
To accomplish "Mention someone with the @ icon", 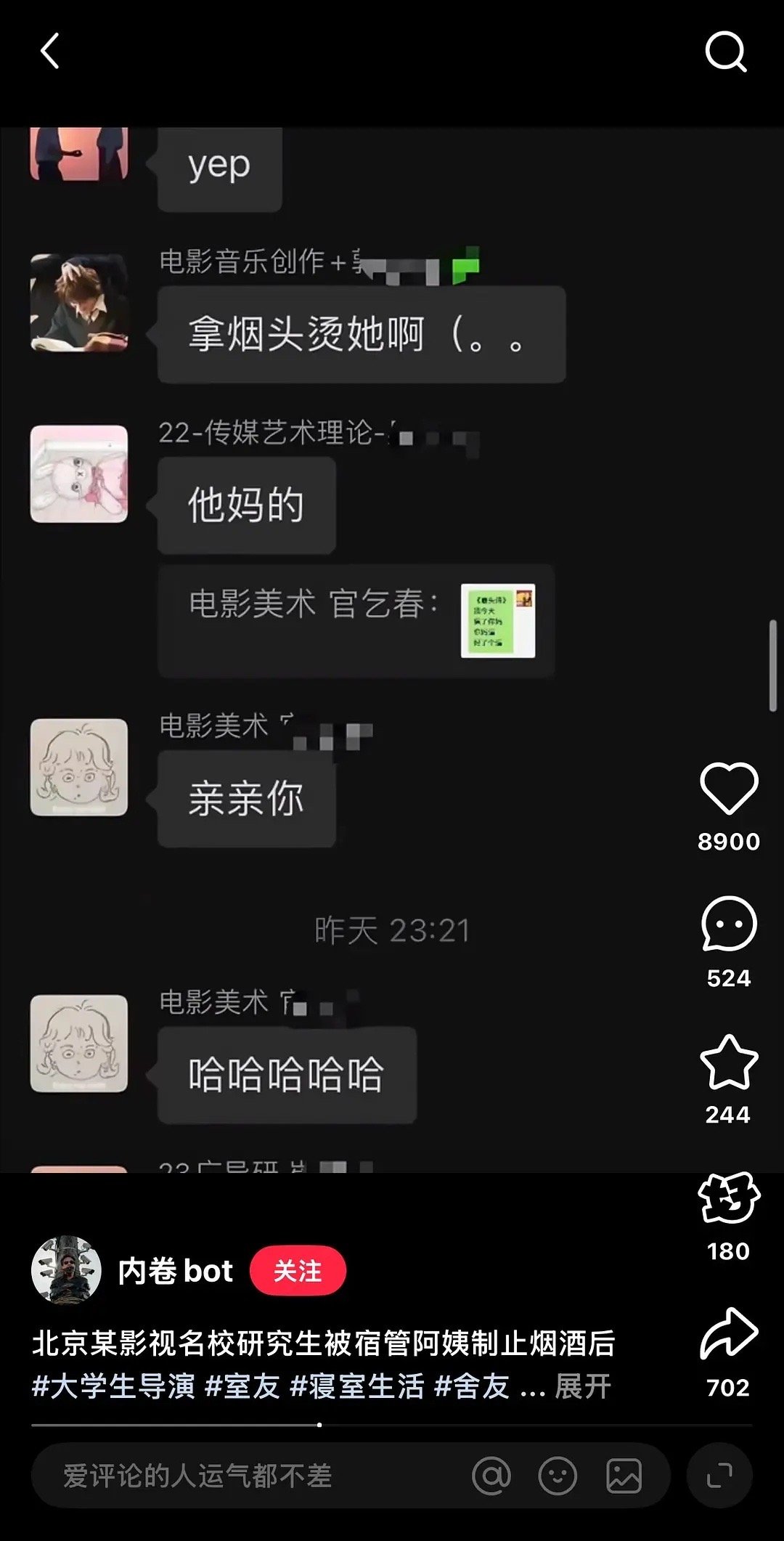I will [491, 1476].
